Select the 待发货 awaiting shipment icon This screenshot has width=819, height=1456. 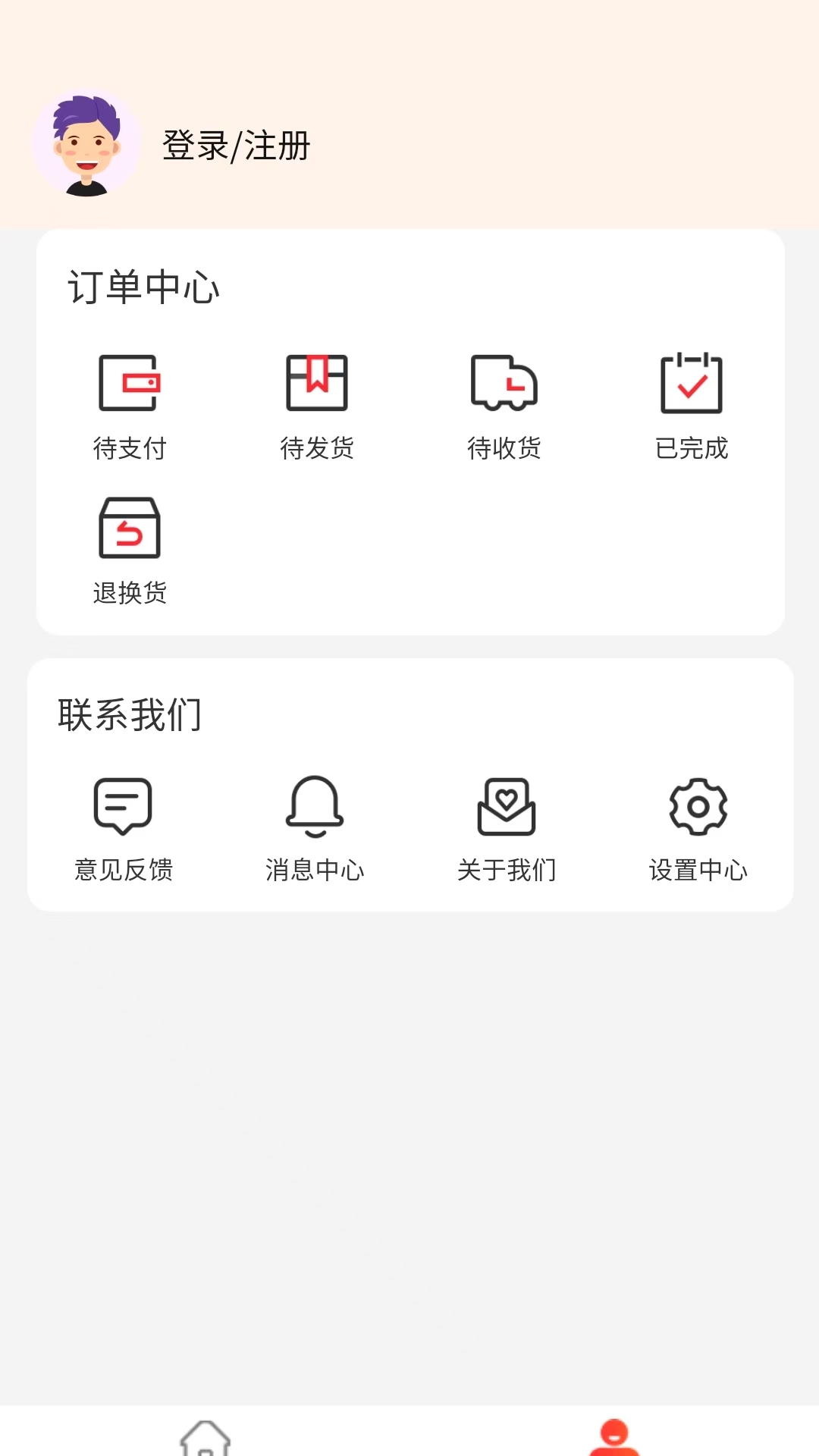click(x=317, y=383)
